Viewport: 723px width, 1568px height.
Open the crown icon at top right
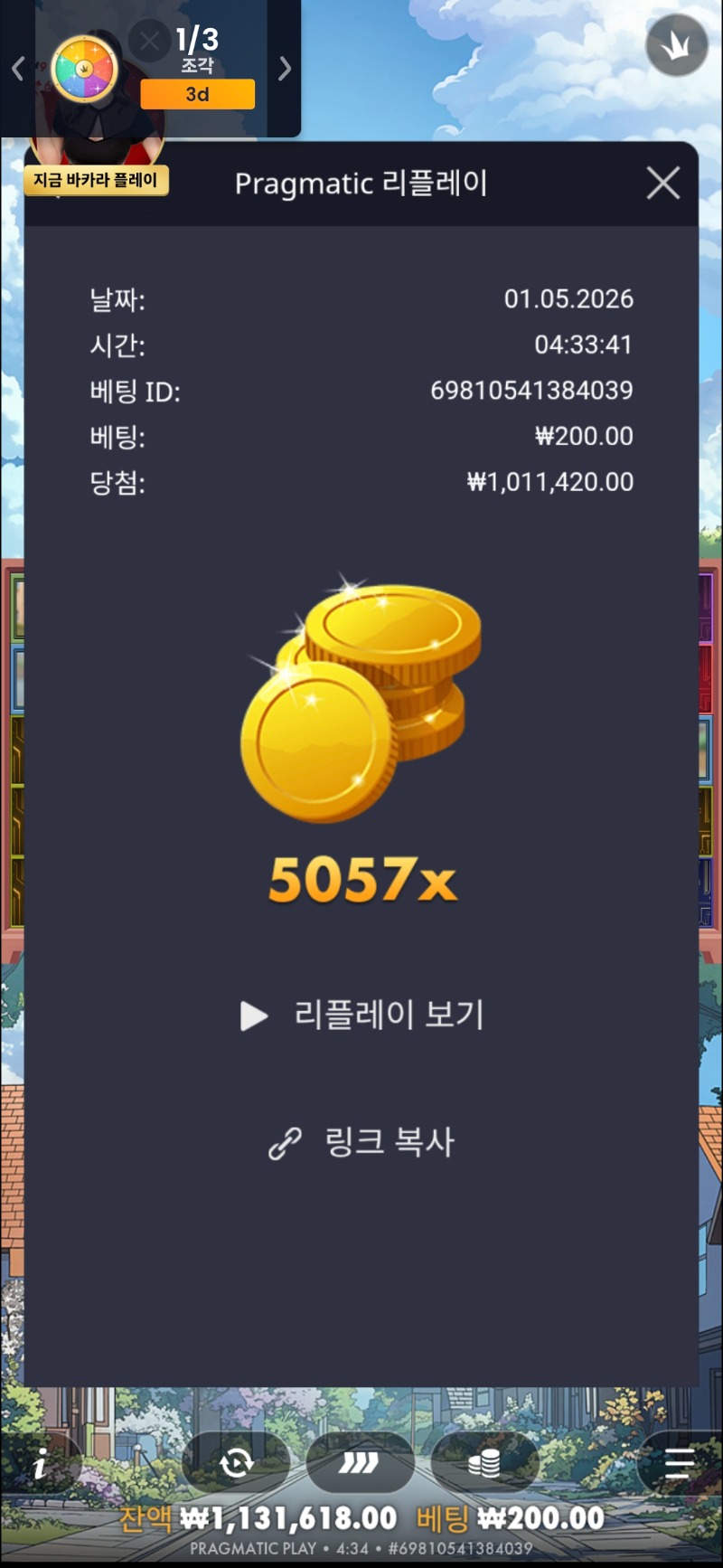[x=677, y=45]
